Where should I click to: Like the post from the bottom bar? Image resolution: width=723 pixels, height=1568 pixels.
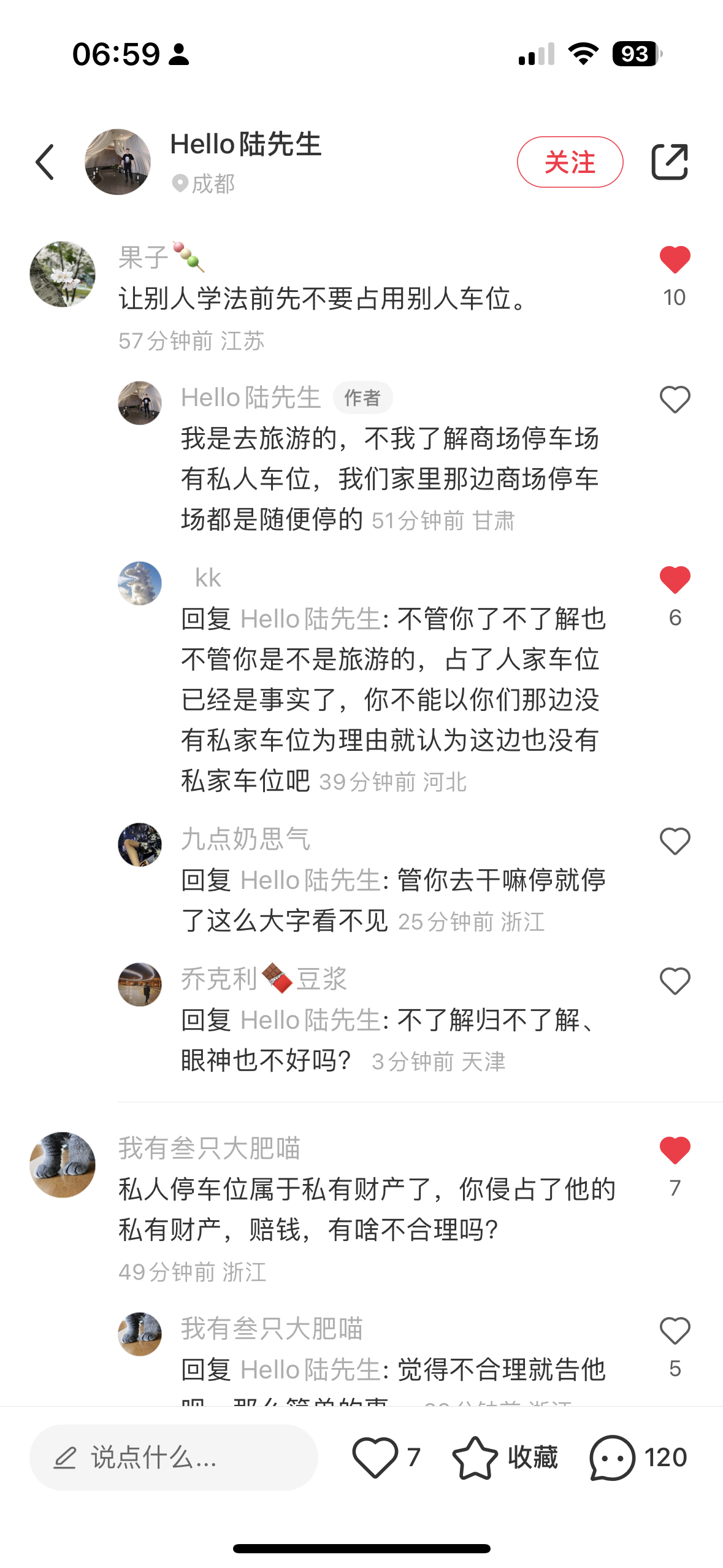pyautogui.click(x=375, y=1458)
